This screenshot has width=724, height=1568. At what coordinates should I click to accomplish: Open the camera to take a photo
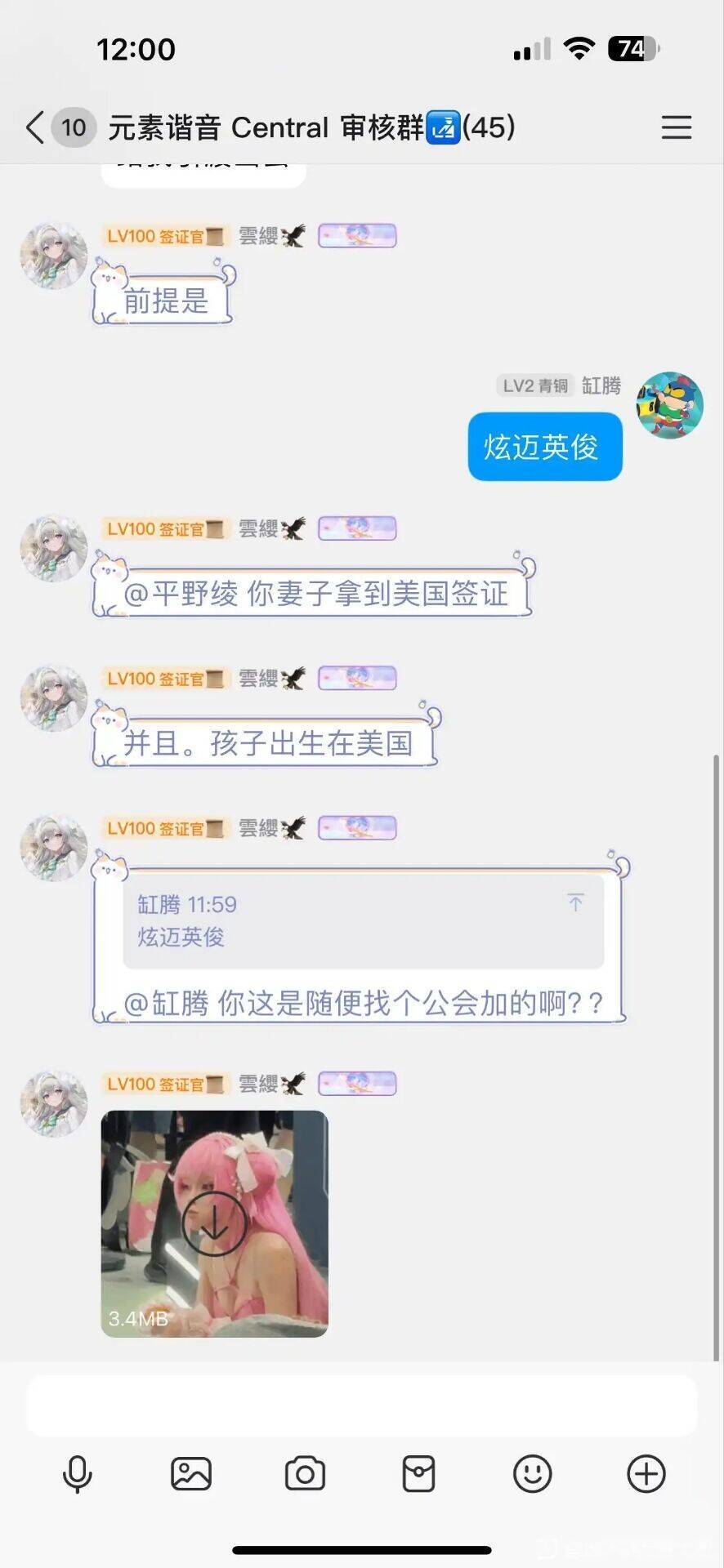click(x=305, y=1474)
